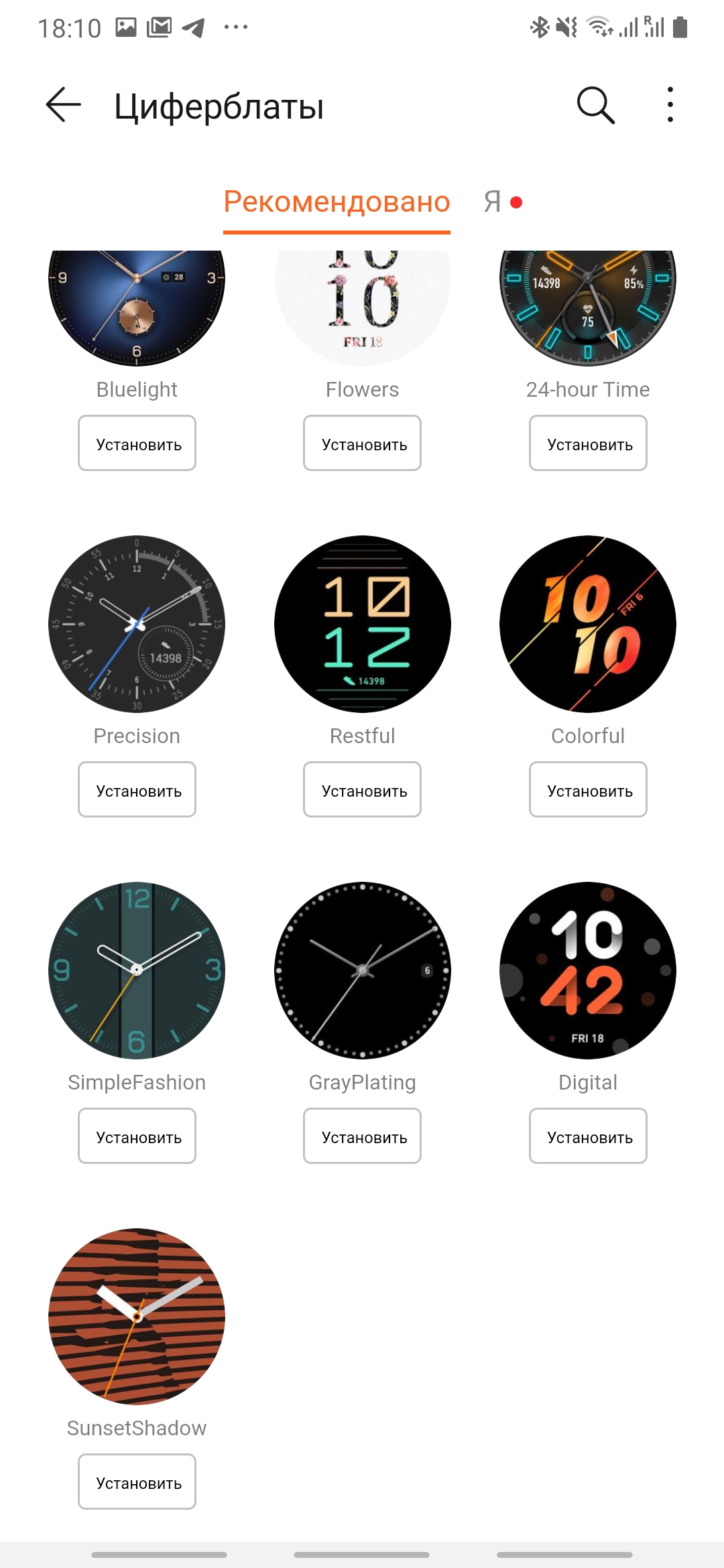724x1568 pixels.
Task: View the Colorful watch face details
Action: tap(588, 624)
